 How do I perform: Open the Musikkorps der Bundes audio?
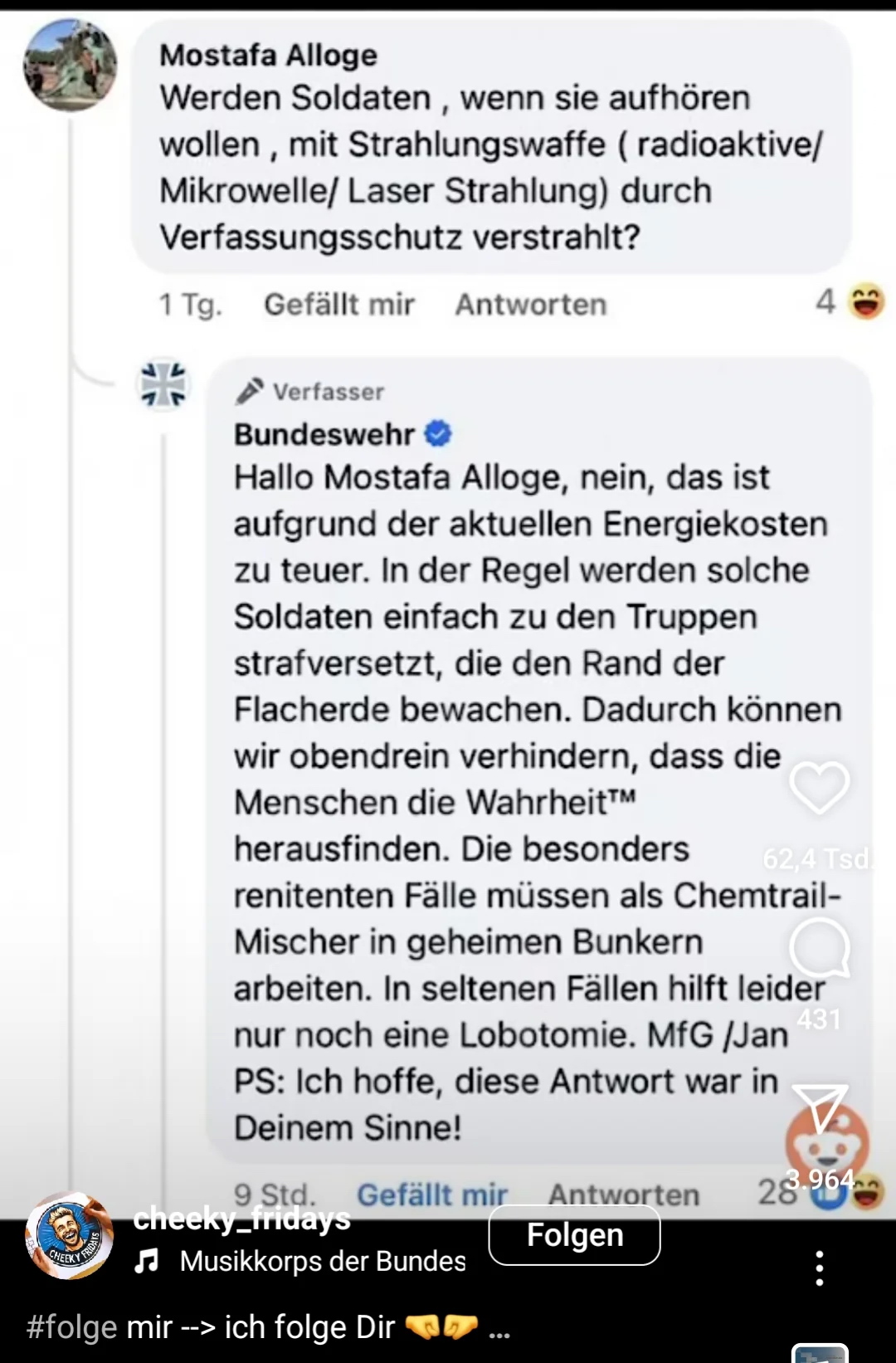(x=322, y=1261)
